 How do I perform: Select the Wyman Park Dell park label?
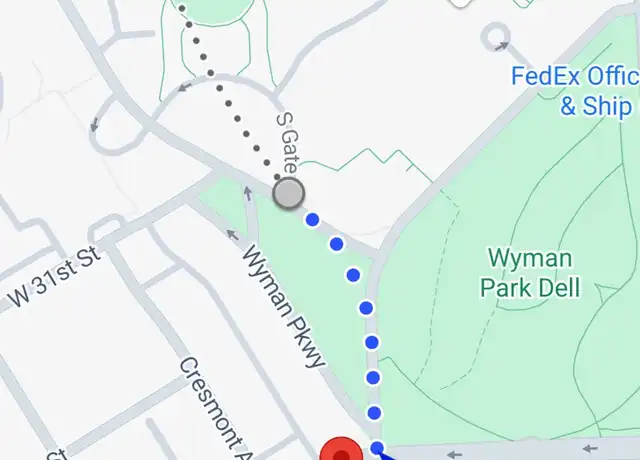[529, 273]
